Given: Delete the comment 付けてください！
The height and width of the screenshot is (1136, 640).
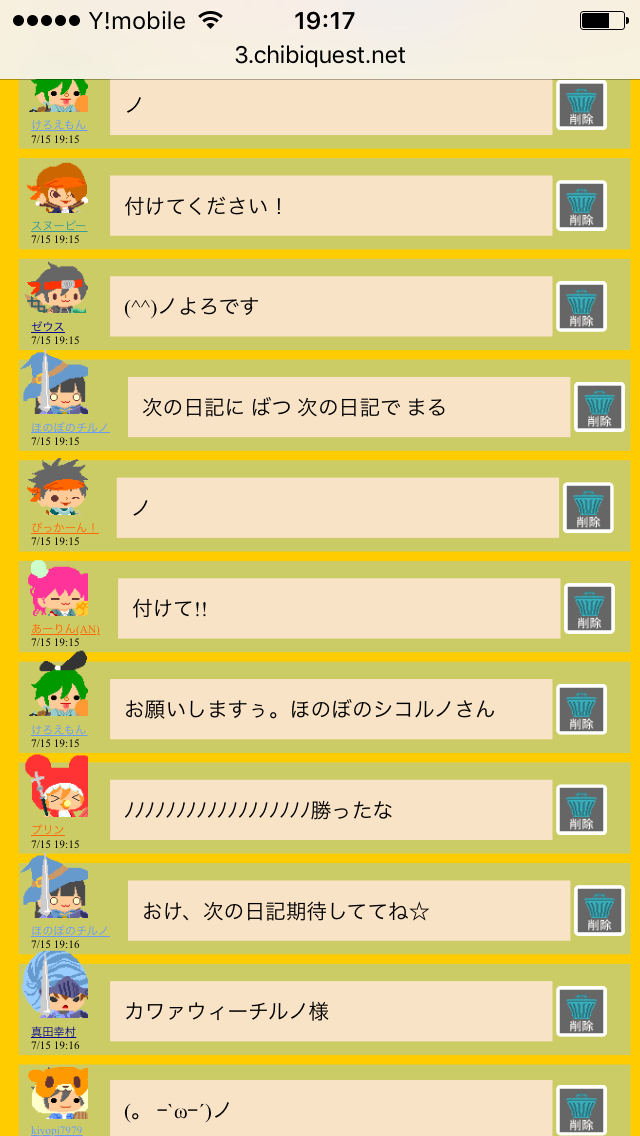Looking at the screenshot, I should coord(581,206).
